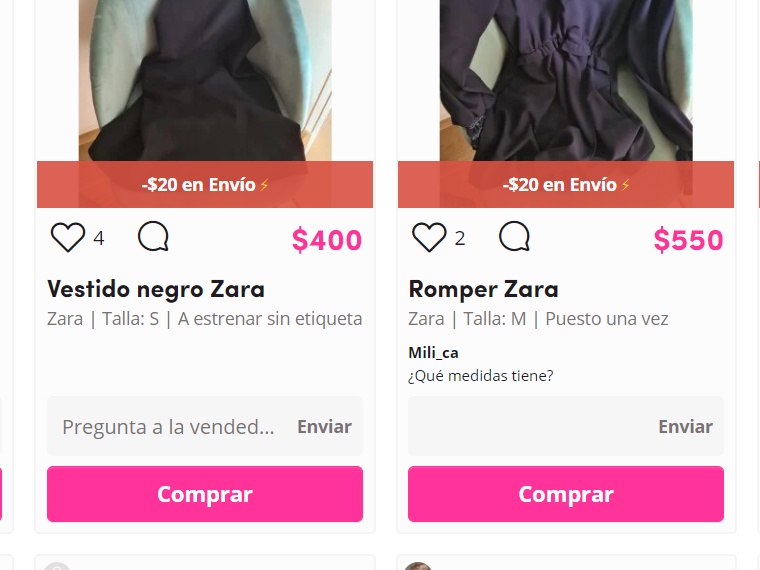Image resolution: width=760 pixels, height=570 pixels.
Task: Buy the Vestido negro Zara for $400
Action: (x=205, y=494)
